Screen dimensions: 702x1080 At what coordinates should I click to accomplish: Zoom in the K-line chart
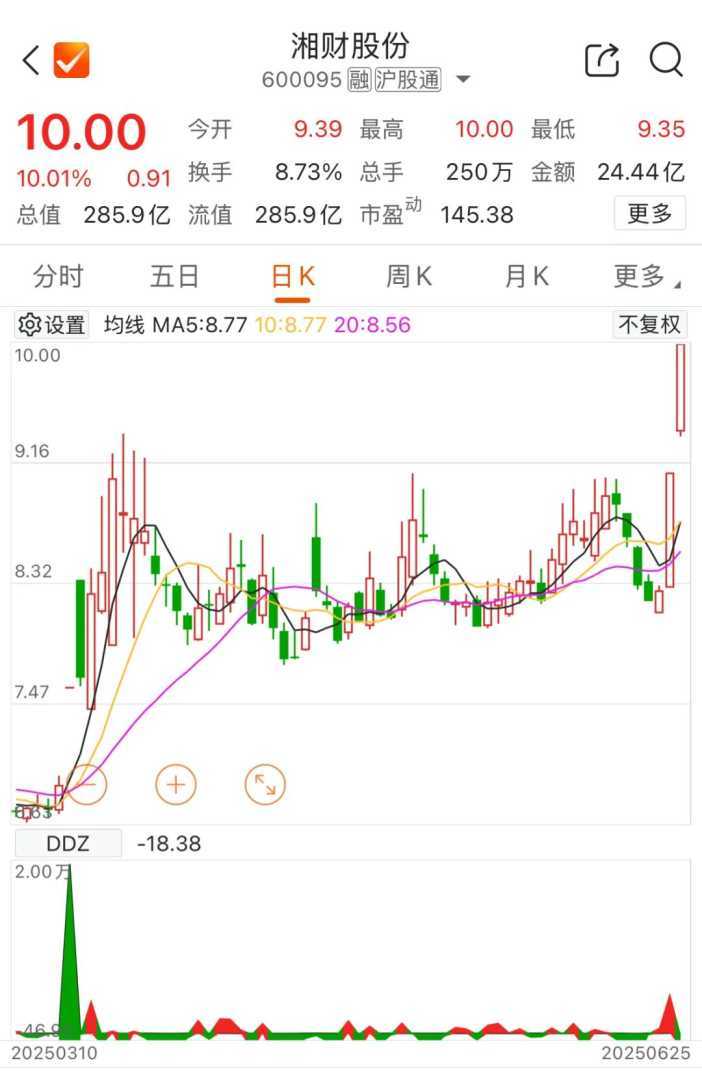pyautogui.click(x=176, y=785)
